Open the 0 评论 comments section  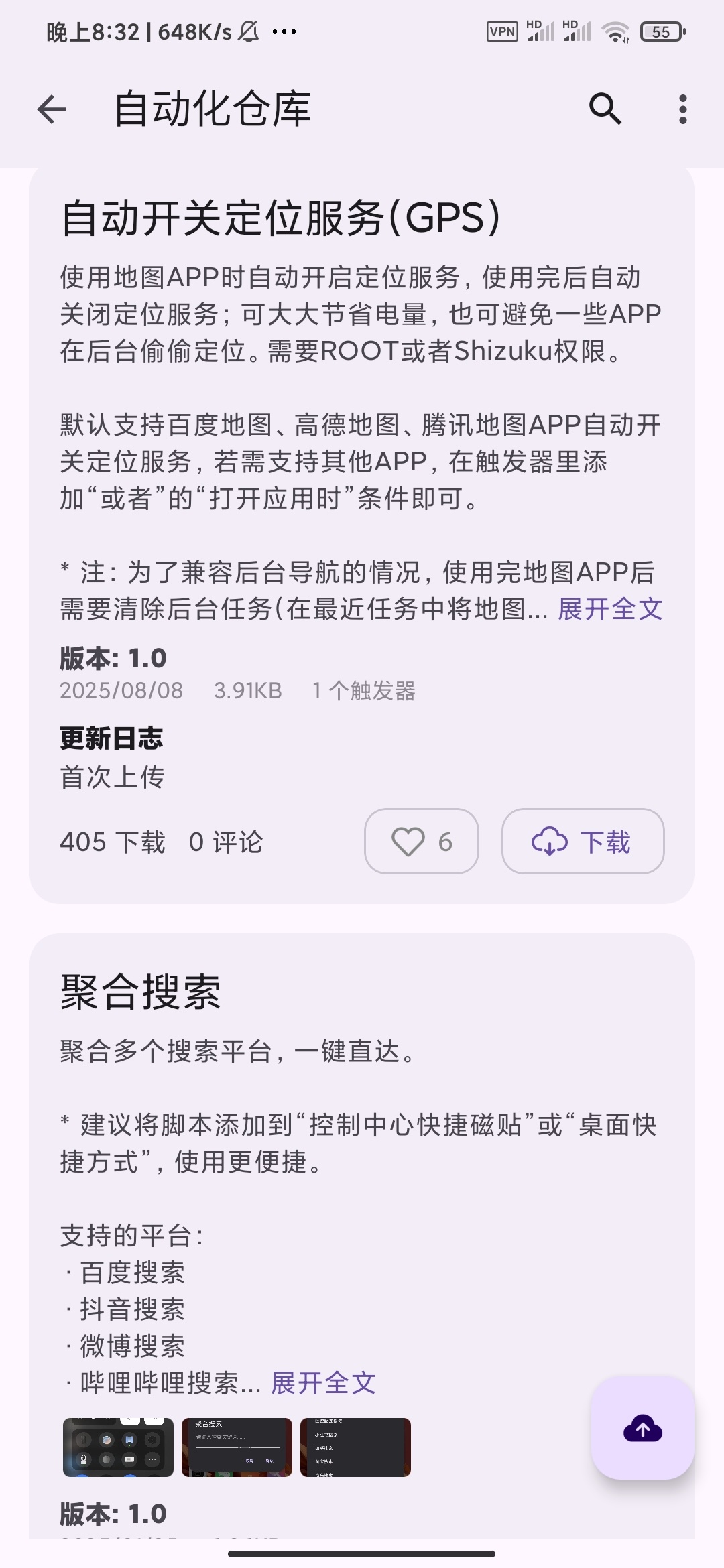click(227, 842)
